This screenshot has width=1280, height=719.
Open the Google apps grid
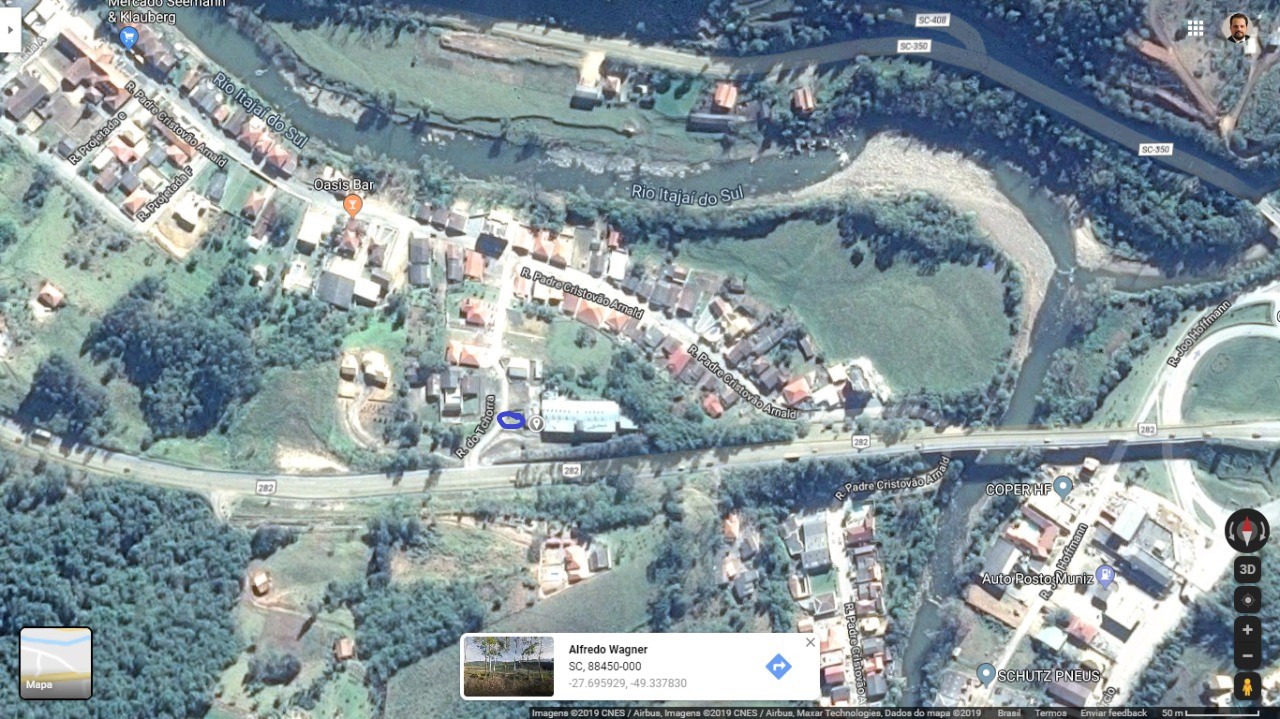(1195, 28)
